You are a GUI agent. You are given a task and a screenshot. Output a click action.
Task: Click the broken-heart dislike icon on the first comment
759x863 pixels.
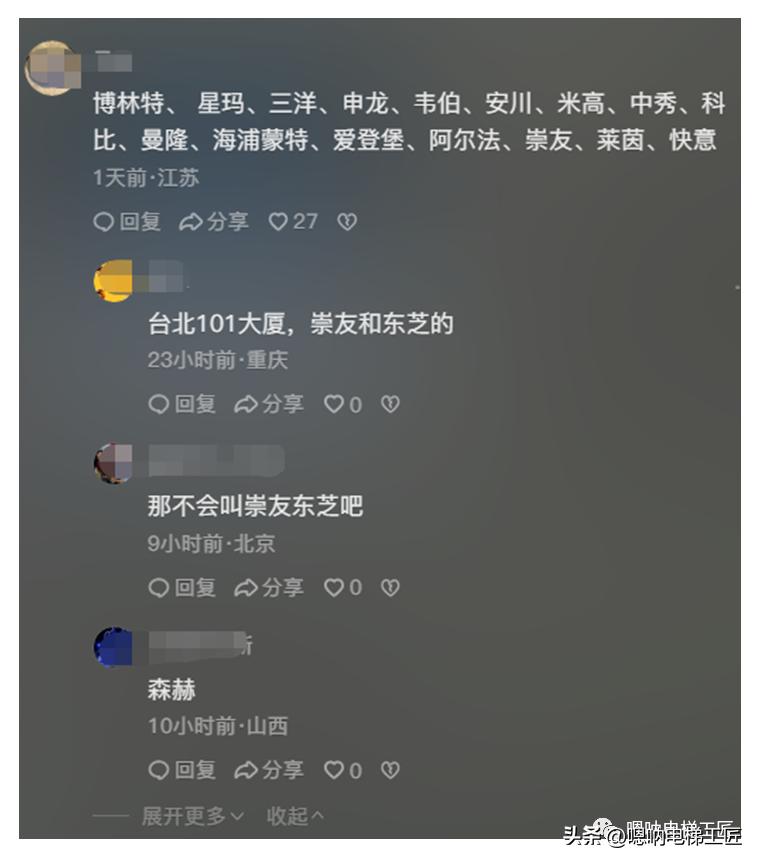348,222
